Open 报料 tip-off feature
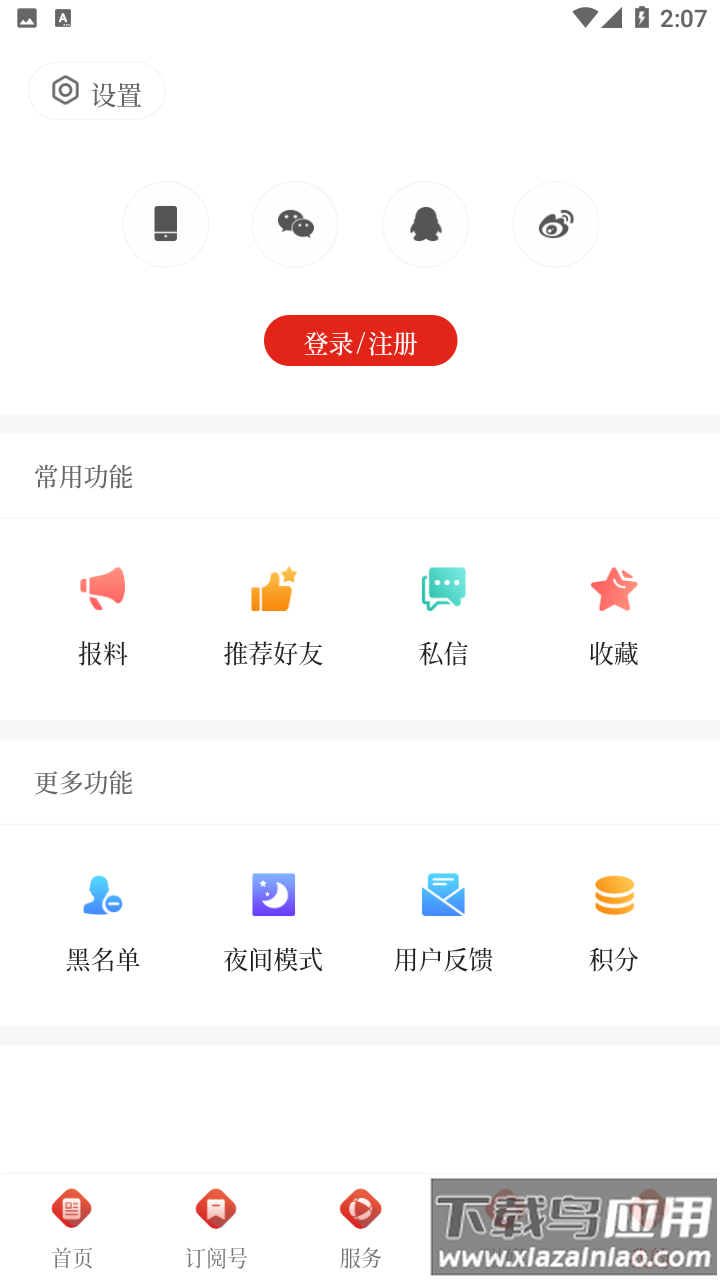 pyautogui.click(x=103, y=614)
